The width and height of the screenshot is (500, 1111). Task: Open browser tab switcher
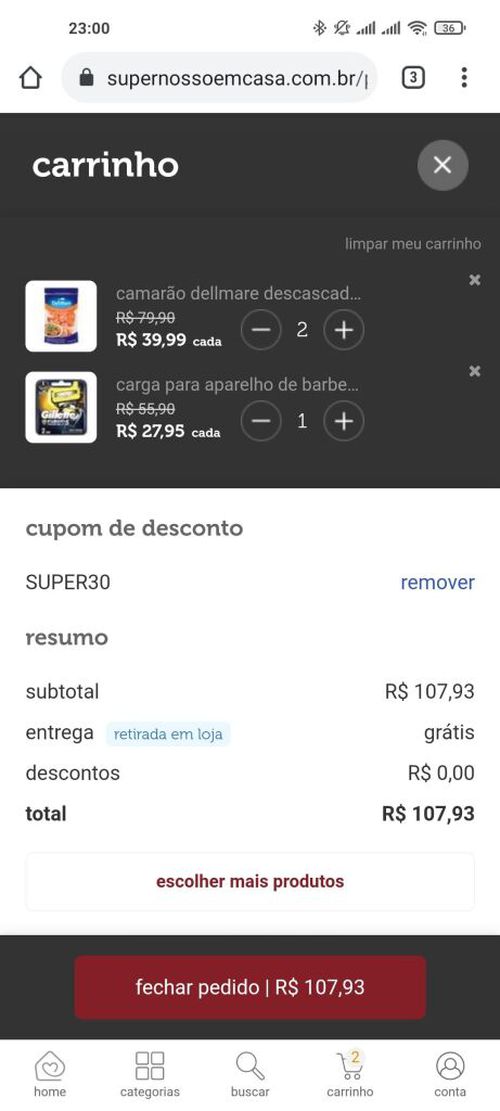[413, 77]
